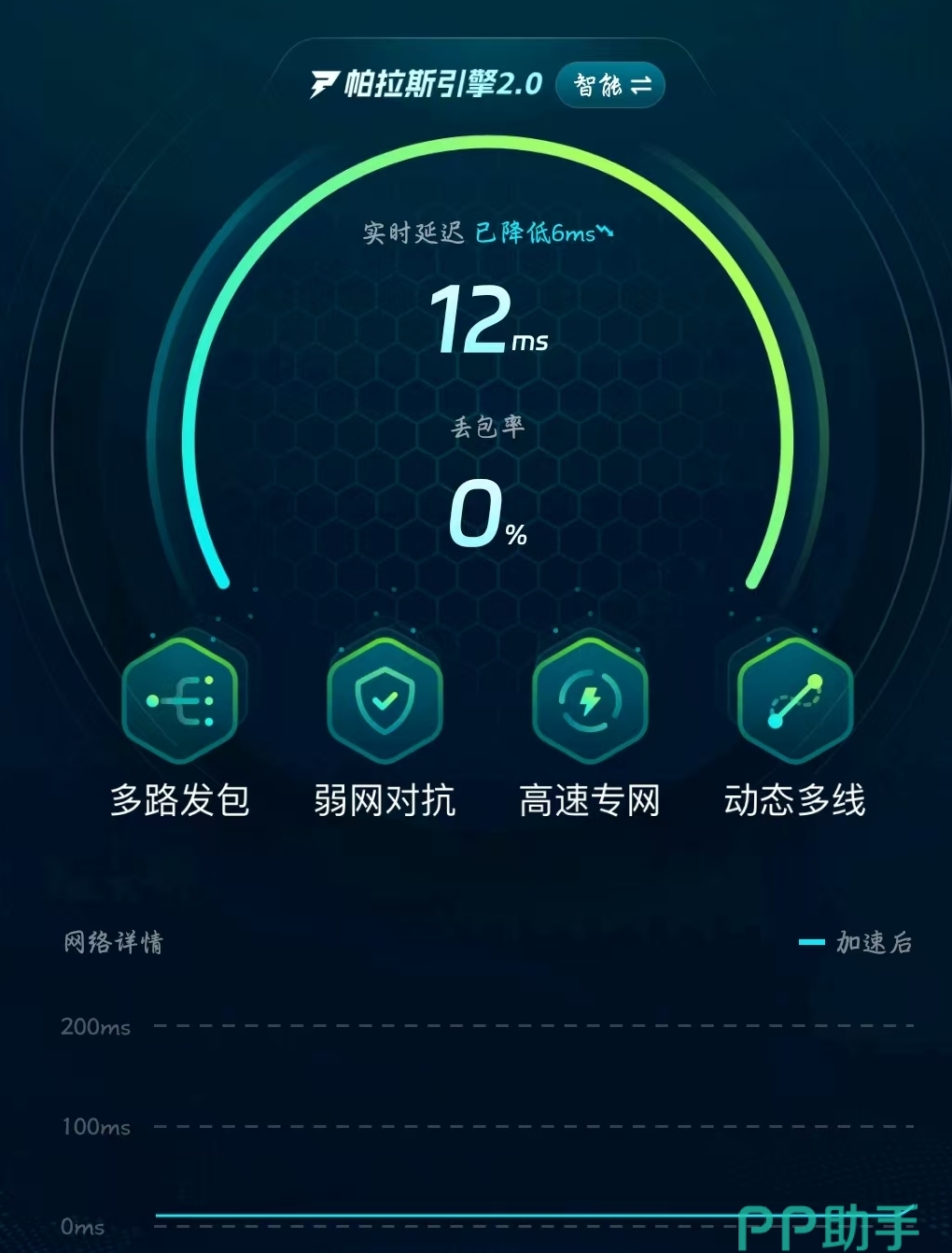952x1253 pixels.
Task: Switch the 智能 engine mode
Action: (x=610, y=86)
